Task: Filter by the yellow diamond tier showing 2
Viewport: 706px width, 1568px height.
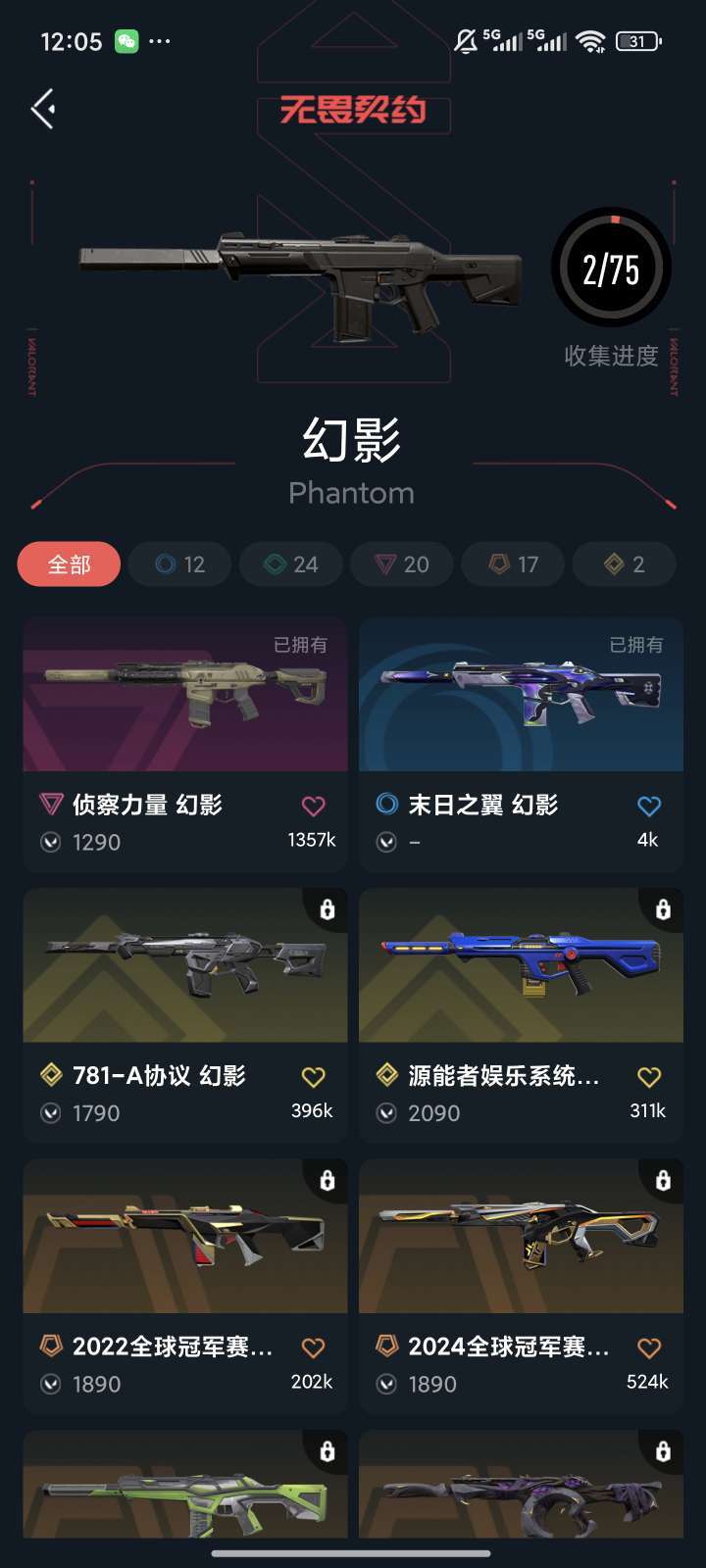Action: pyautogui.click(x=625, y=564)
